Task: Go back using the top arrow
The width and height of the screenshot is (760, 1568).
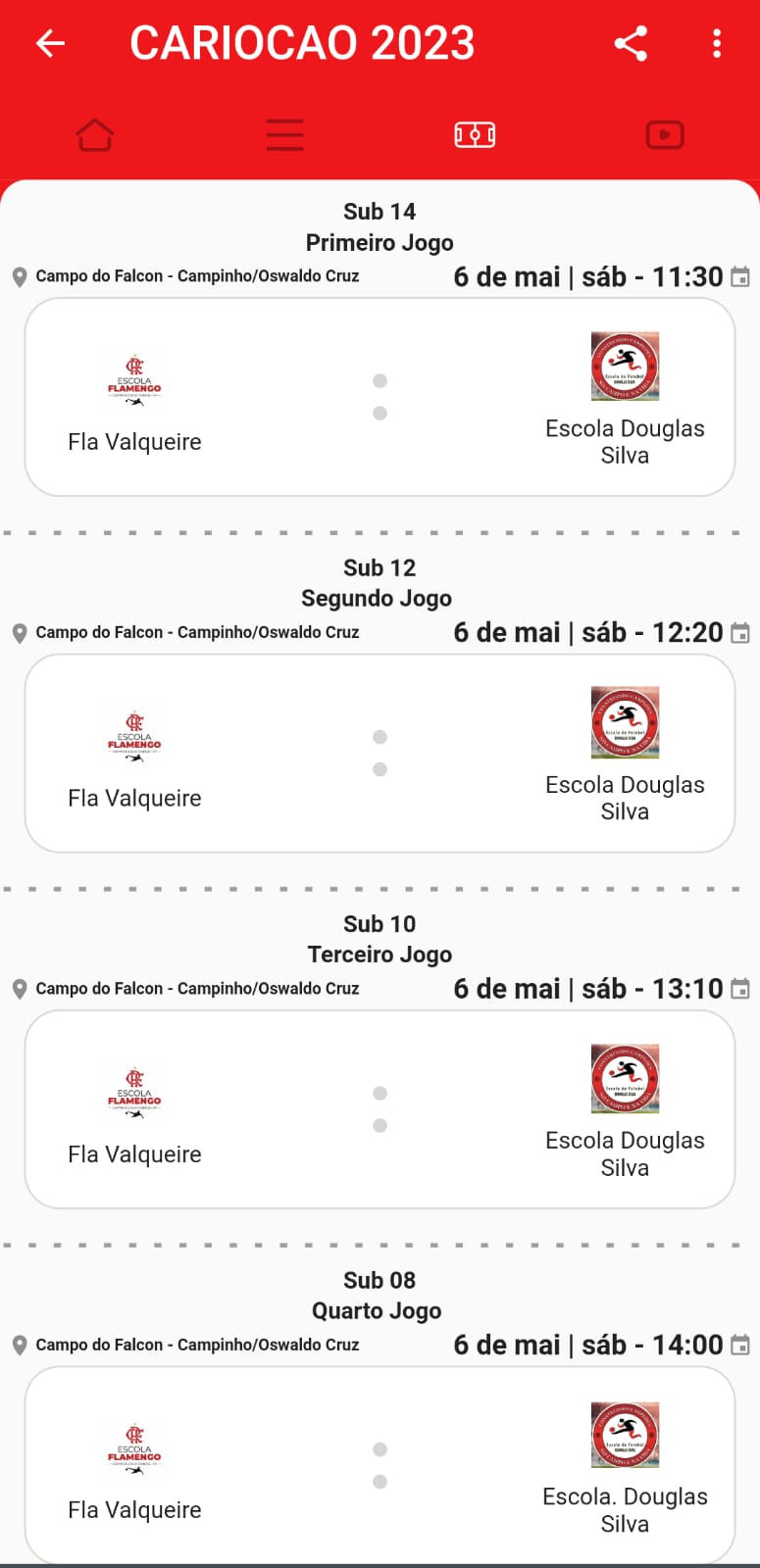Action: [50, 43]
